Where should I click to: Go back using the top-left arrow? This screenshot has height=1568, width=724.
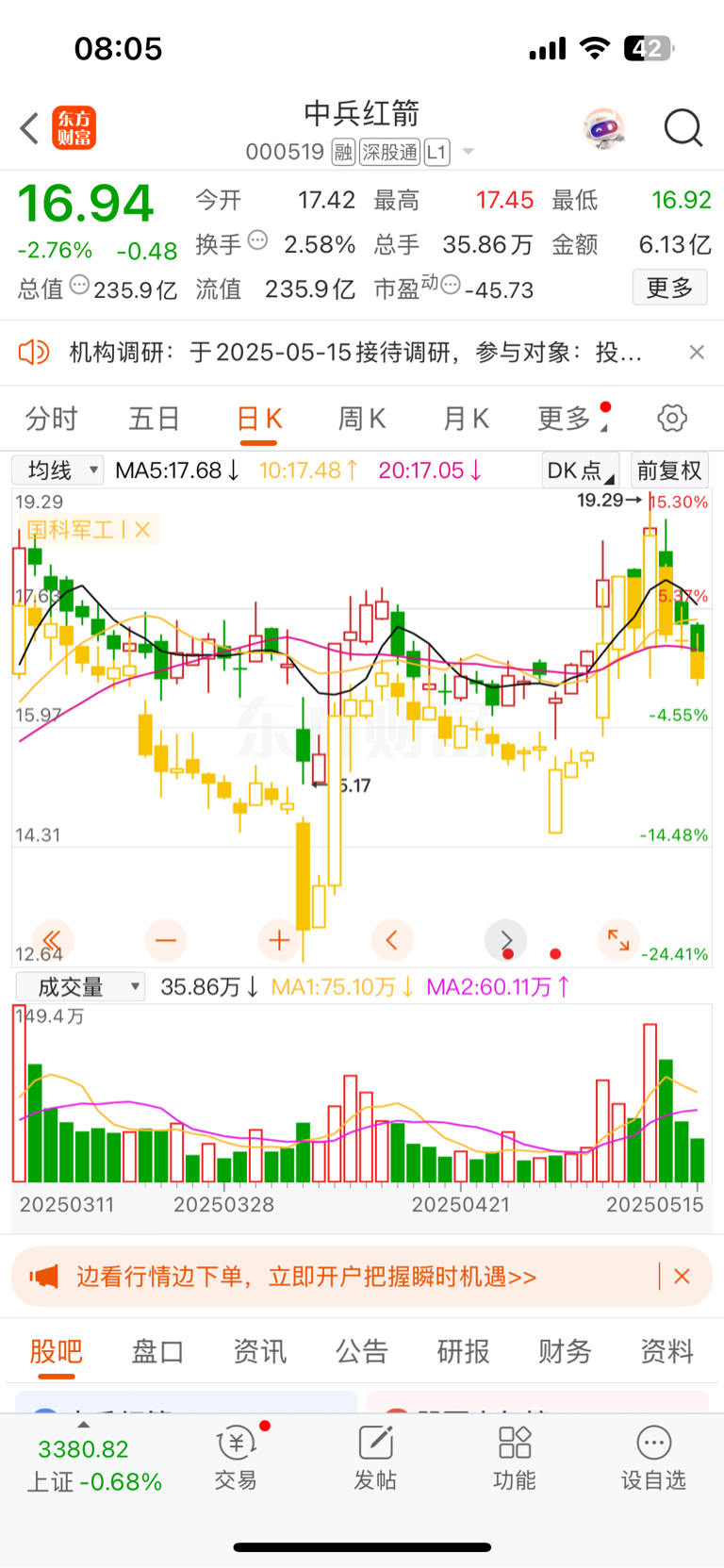(30, 128)
